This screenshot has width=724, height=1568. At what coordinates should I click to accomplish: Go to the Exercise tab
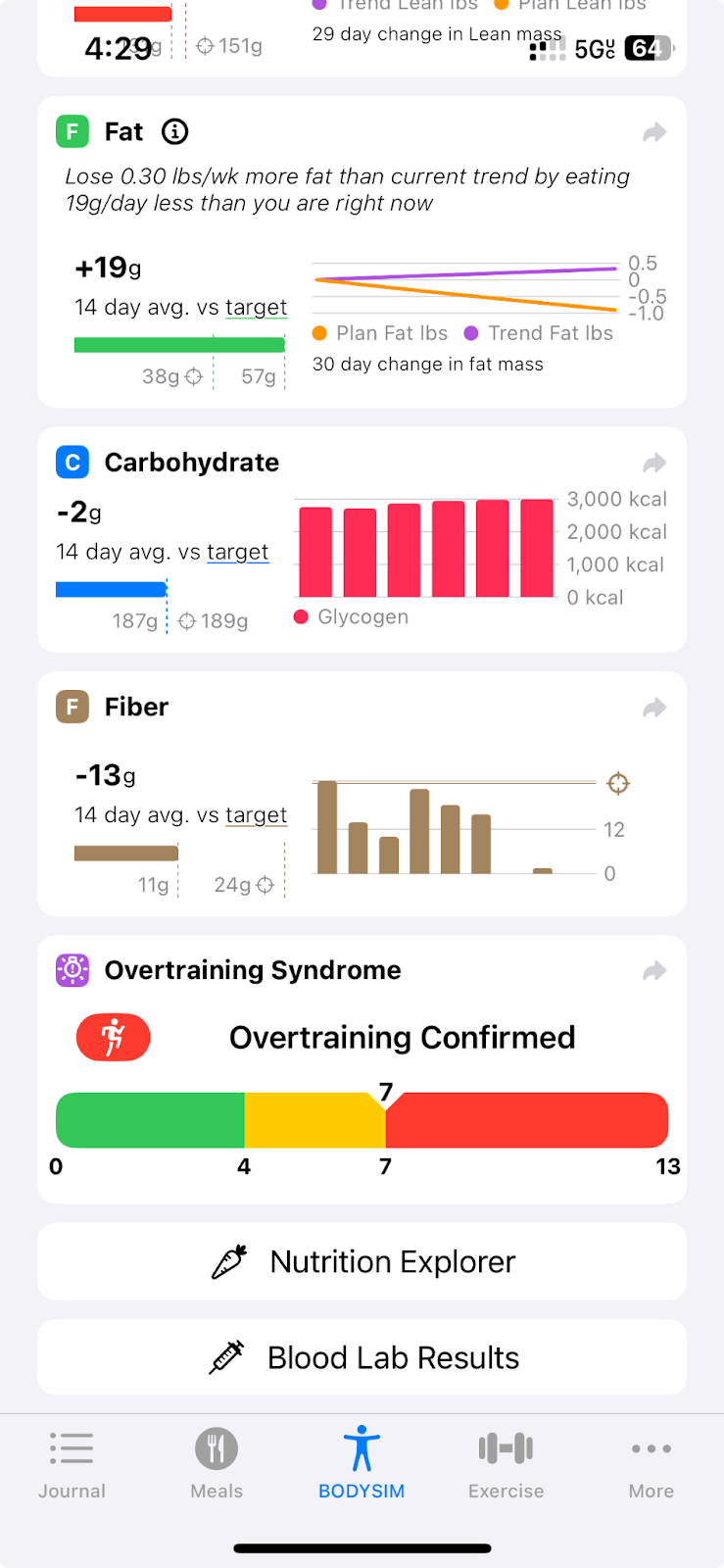pos(506,1465)
